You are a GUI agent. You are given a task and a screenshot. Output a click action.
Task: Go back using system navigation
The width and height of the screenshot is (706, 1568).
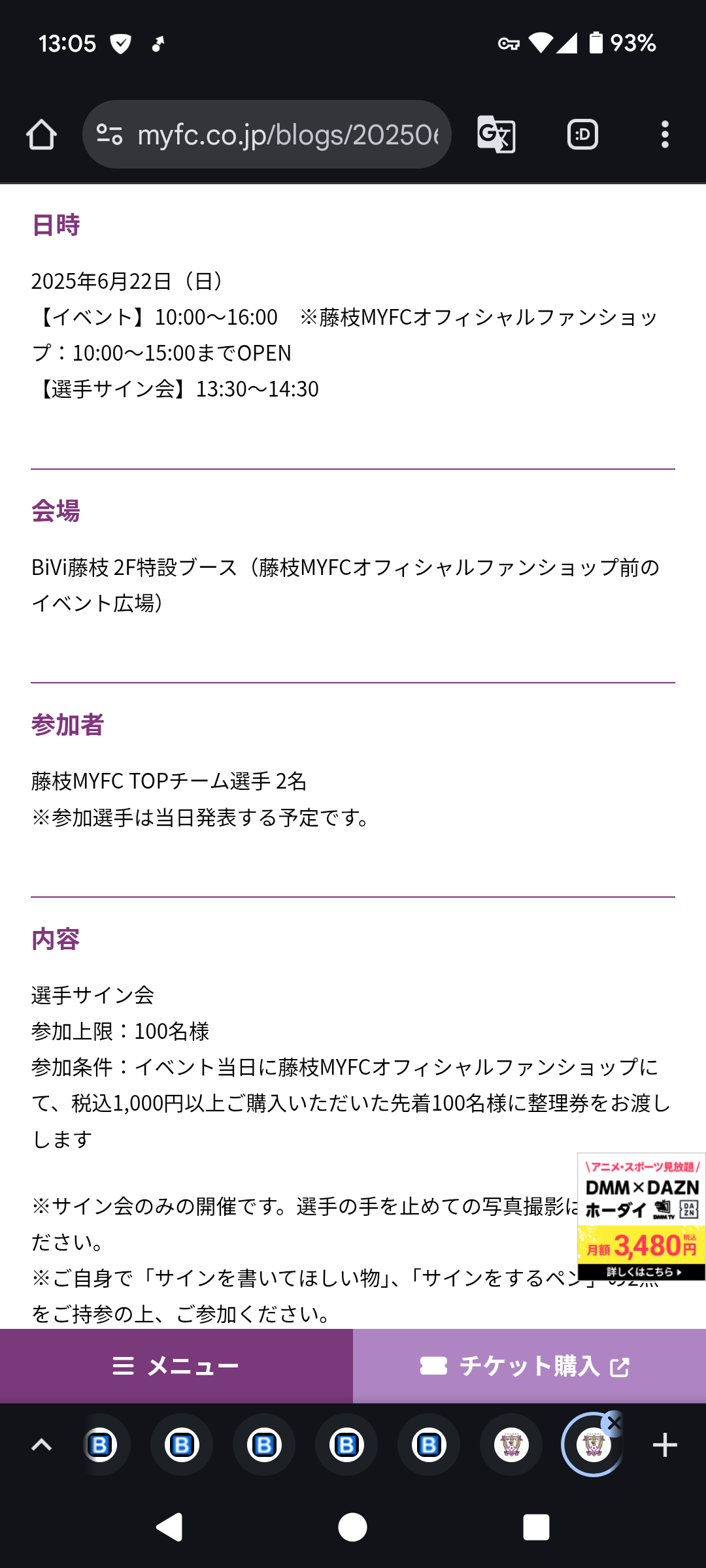click(169, 1527)
